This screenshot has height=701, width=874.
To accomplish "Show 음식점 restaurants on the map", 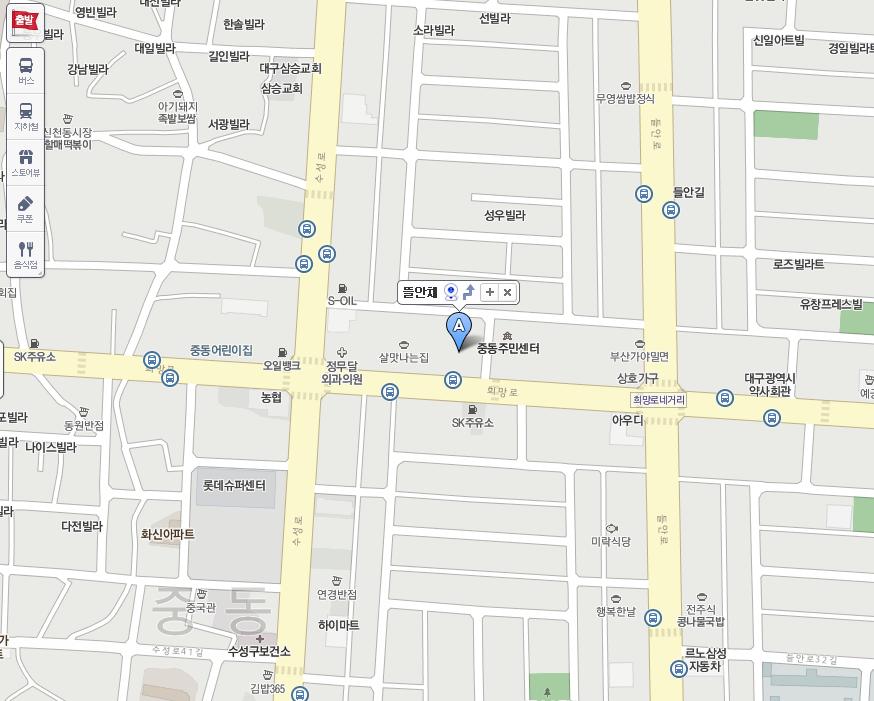I will coord(26,254).
